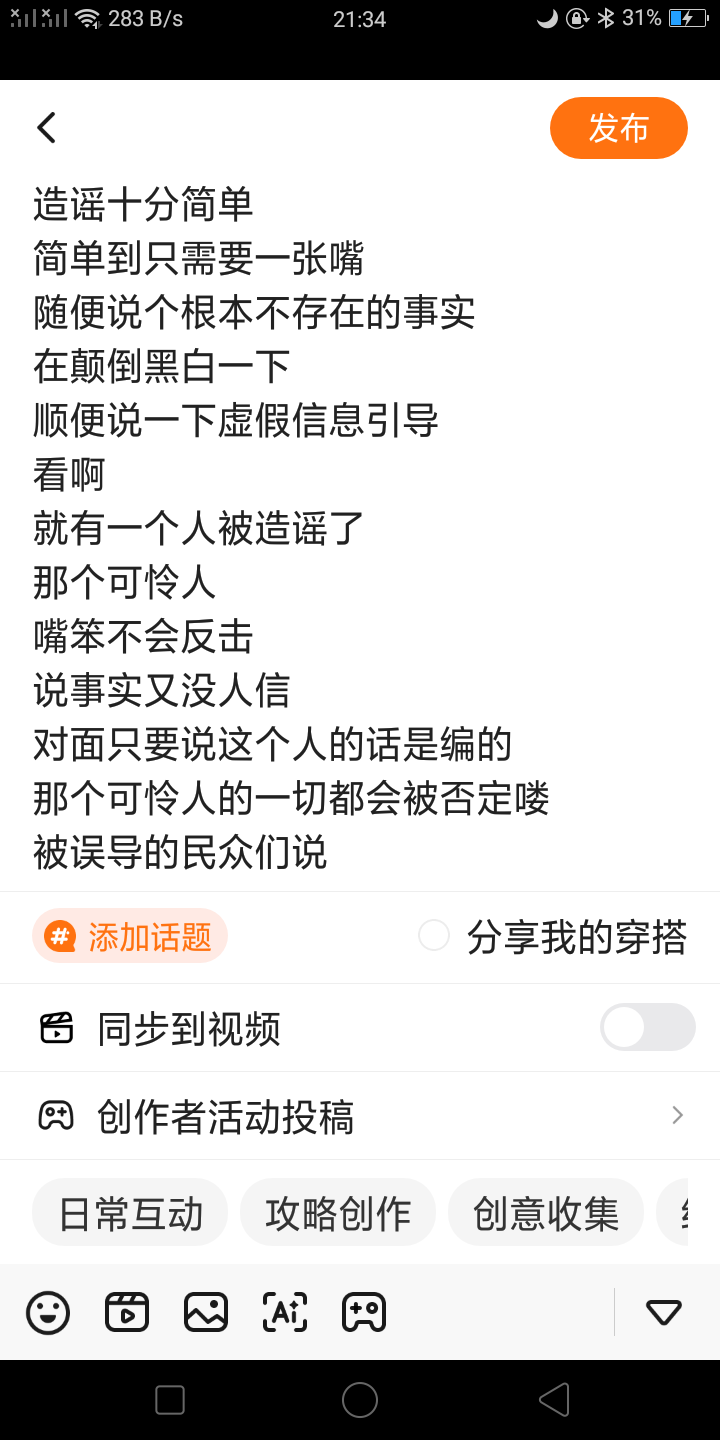Tap the post text editing area
This screenshot has width=720, height=1440.
[x=360, y=530]
